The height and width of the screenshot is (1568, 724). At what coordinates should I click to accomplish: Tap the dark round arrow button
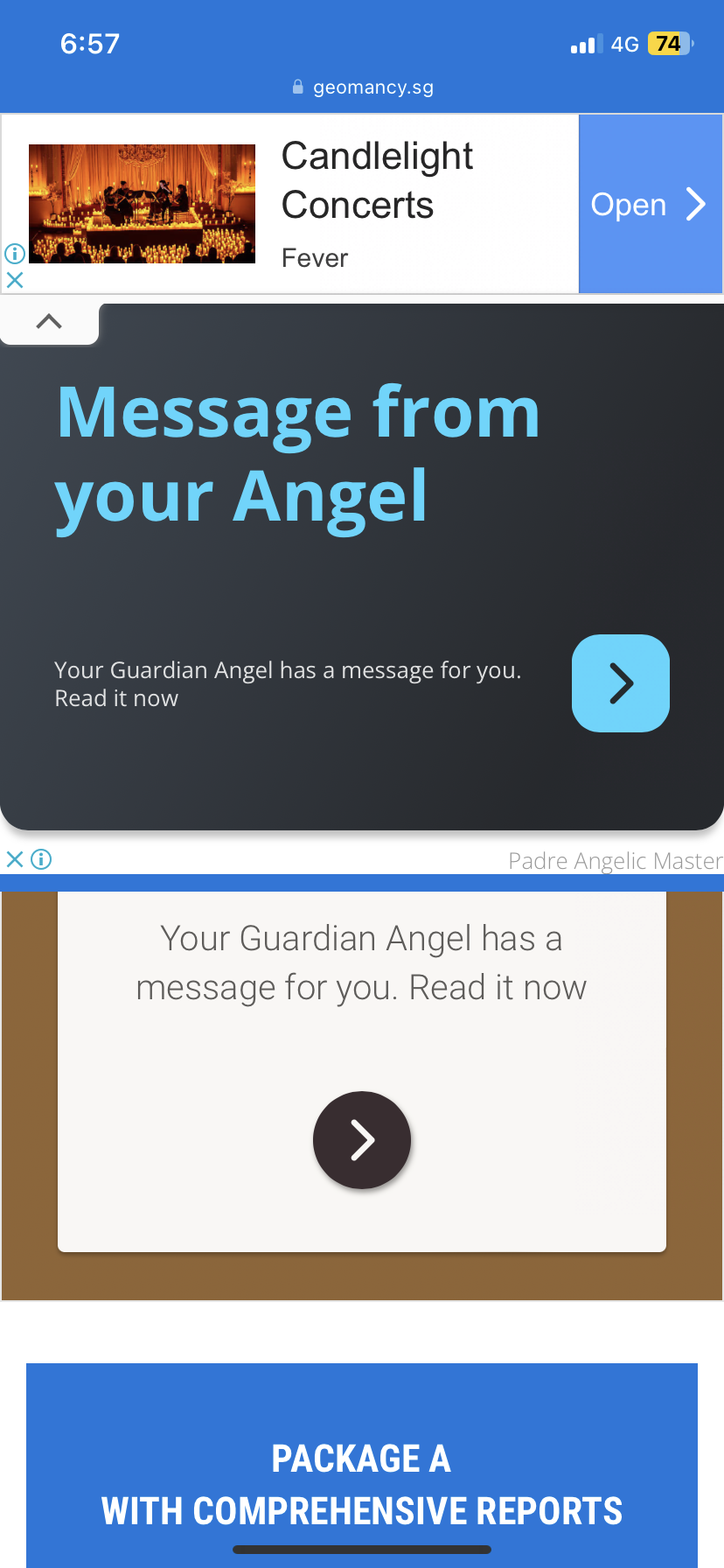point(361,1139)
